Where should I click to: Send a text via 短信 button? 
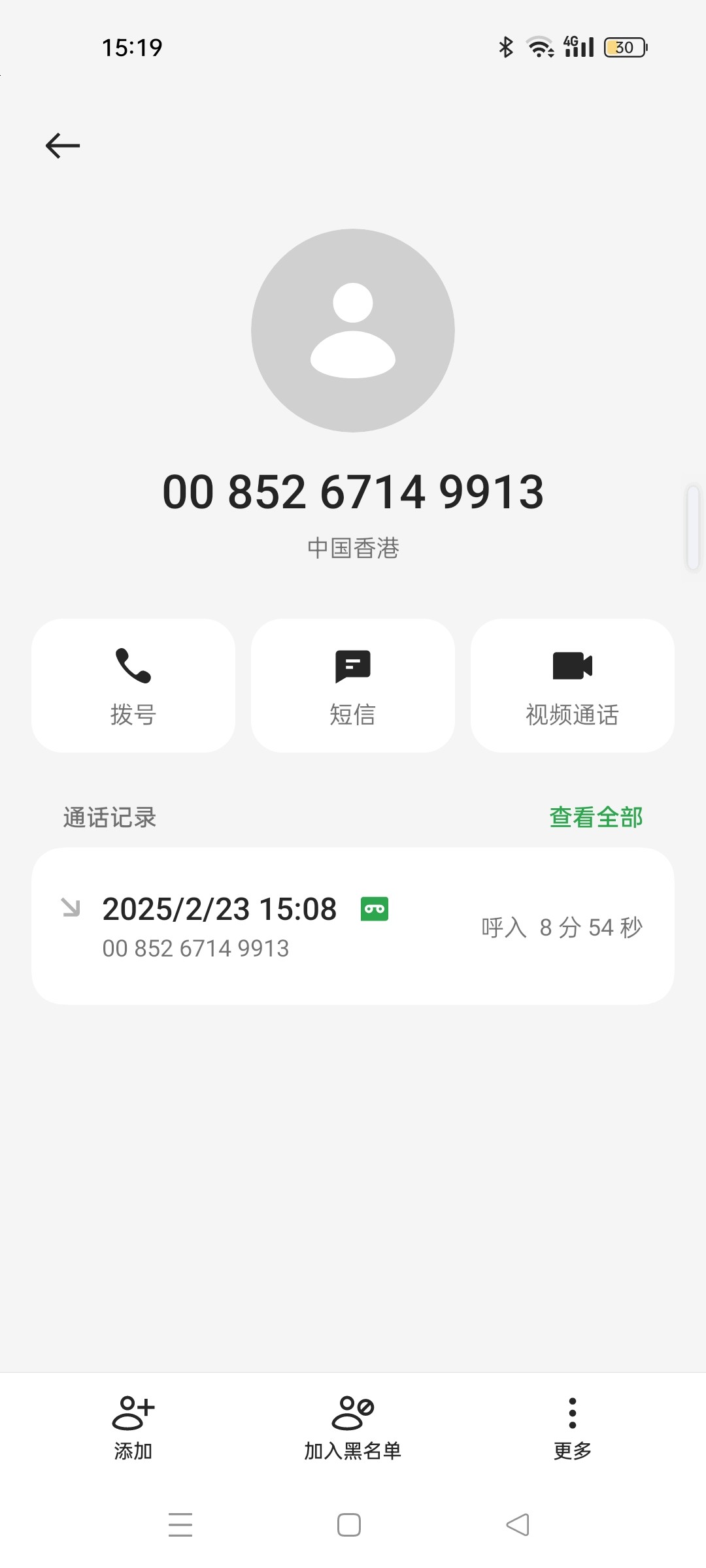[353, 685]
